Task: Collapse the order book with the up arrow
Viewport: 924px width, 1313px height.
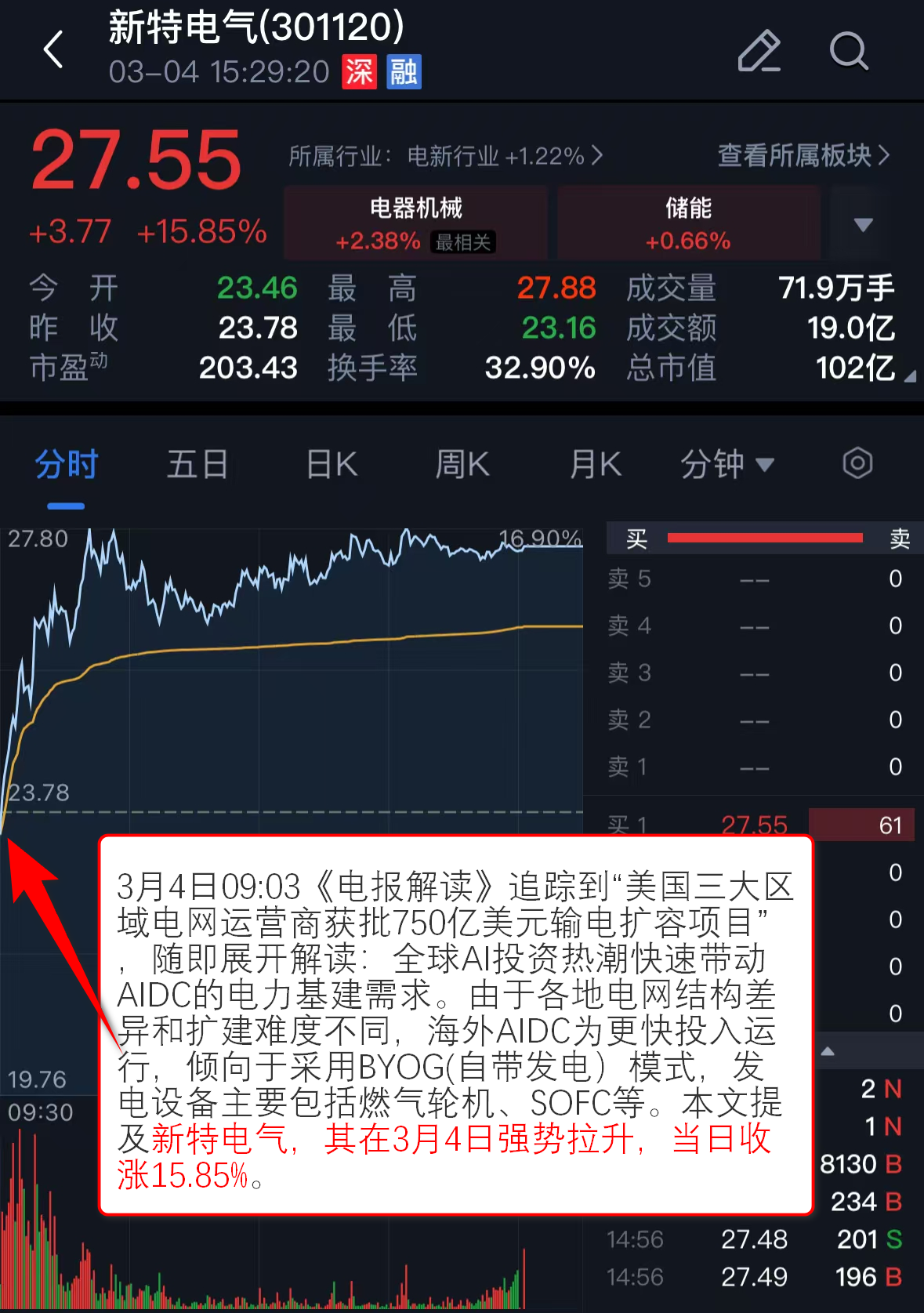Action: click(x=828, y=1051)
